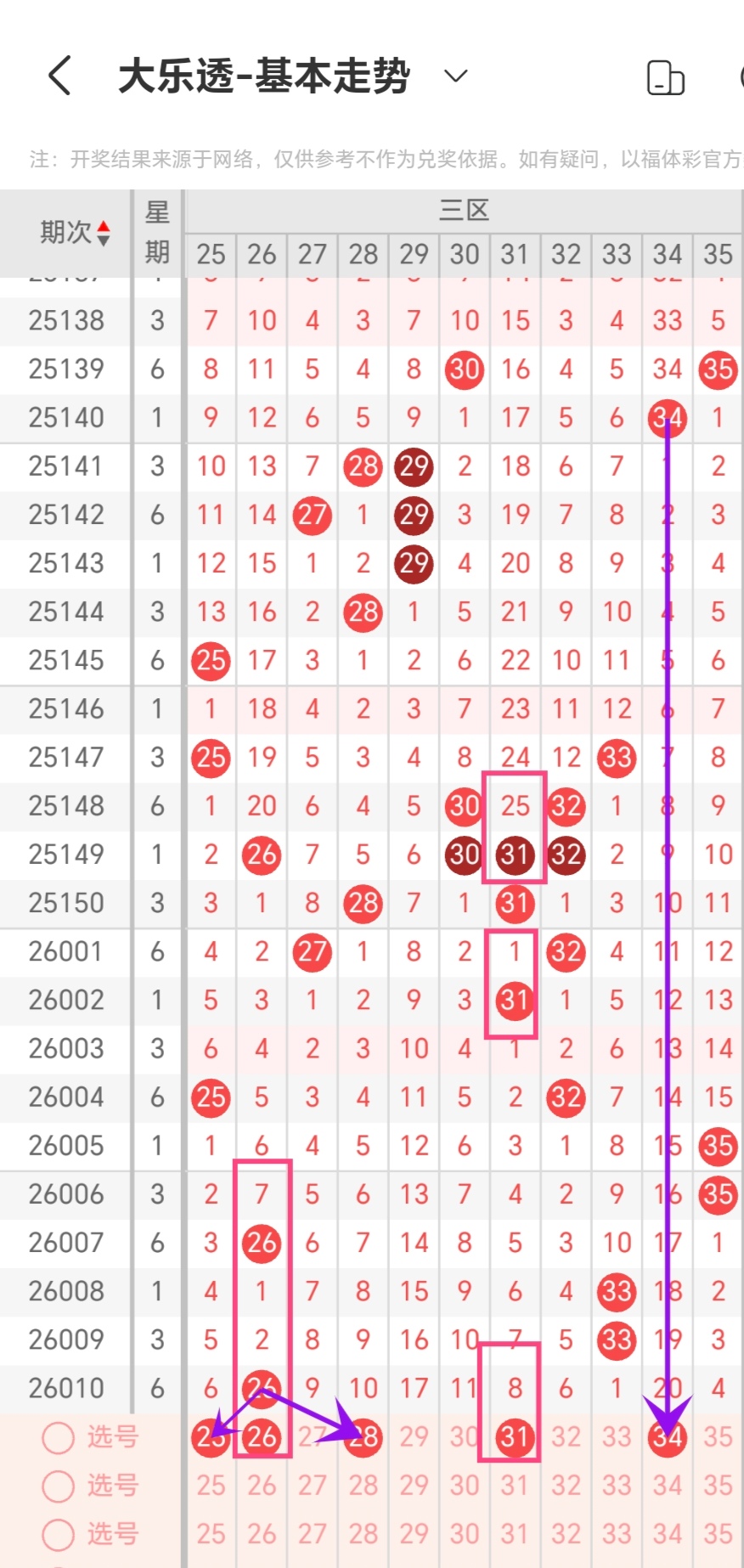This screenshot has width=744, height=1568.
Task: Pick number 32 in the top 选号 row
Action: [x=566, y=1437]
